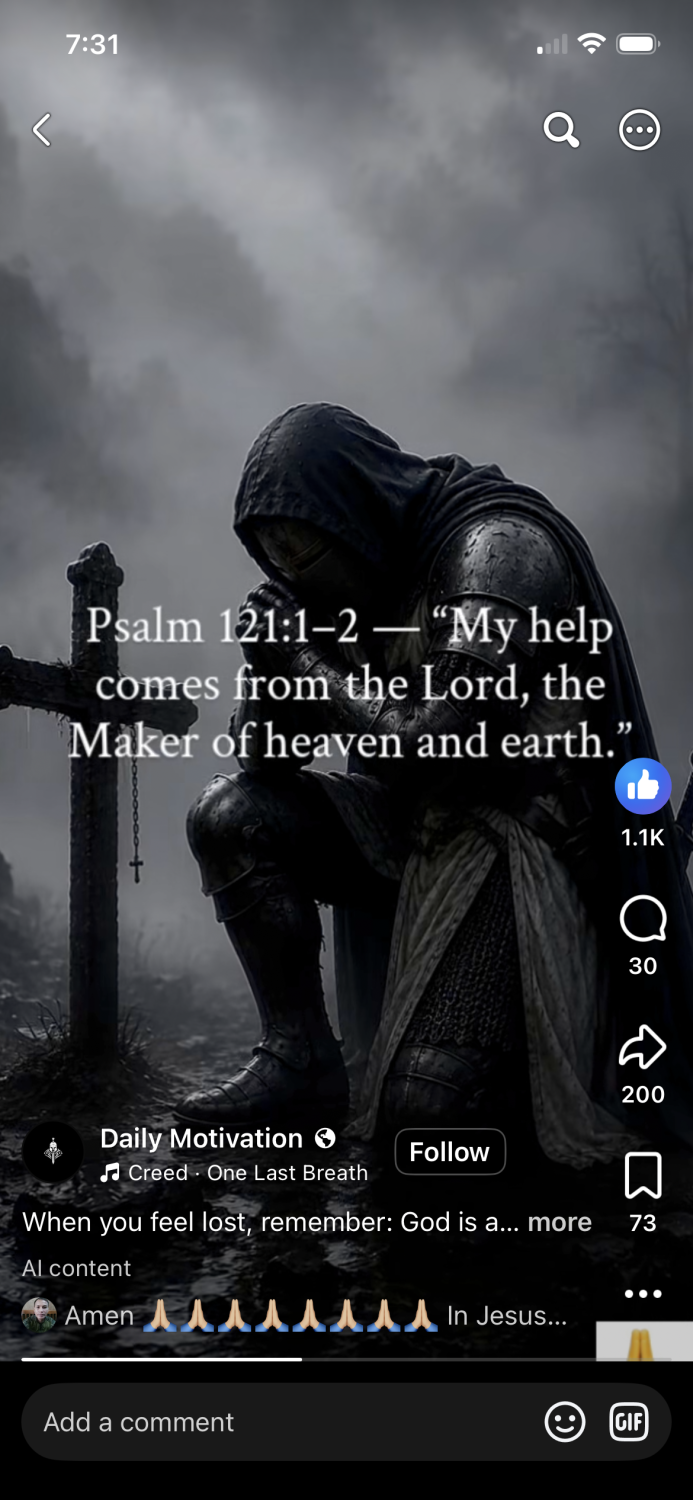693x1500 pixels.
Task: Open the emoji picker in comment bar
Action: pyautogui.click(x=565, y=1422)
